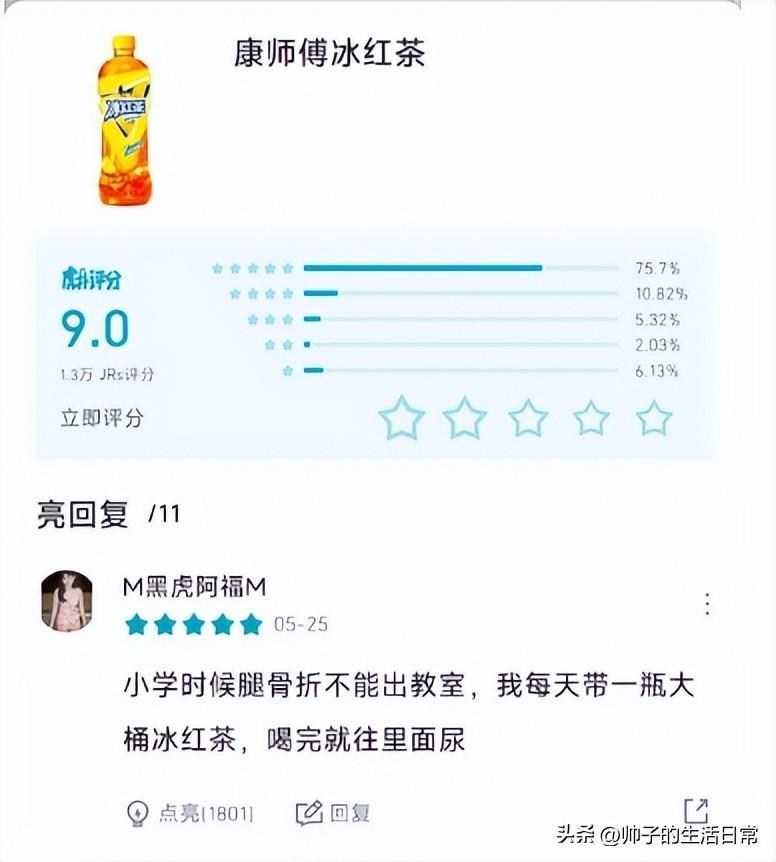The height and width of the screenshot is (862, 776).
Task: Rate the iced tea two stars
Action: click(465, 418)
